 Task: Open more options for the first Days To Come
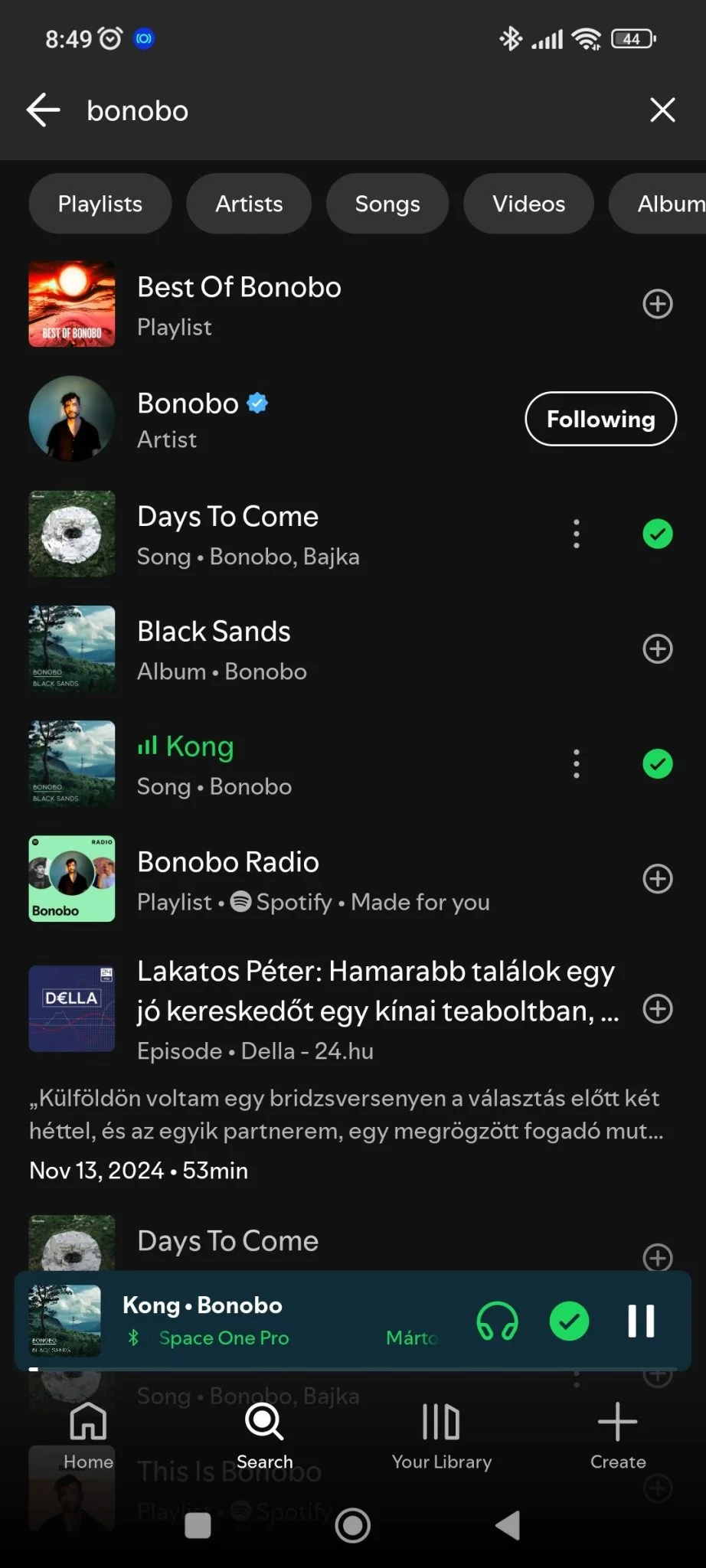pos(577,534)
